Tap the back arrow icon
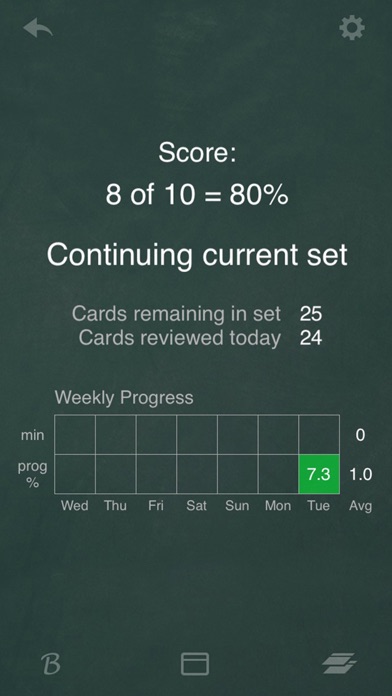Screen dimensions: 392x696 pos(38,28)
